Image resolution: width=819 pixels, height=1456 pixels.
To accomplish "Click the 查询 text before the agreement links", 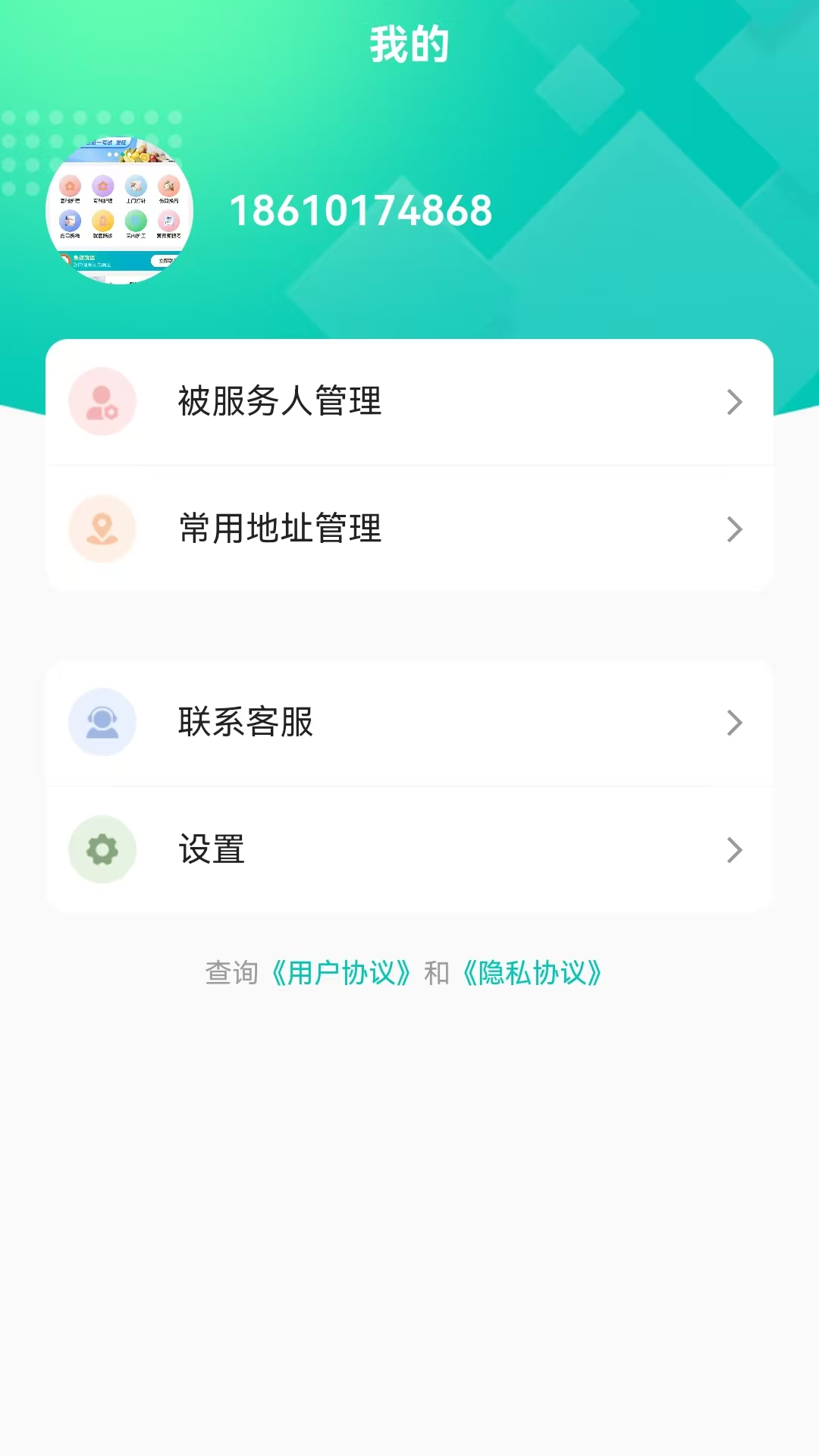I will [x=231, y=973].
